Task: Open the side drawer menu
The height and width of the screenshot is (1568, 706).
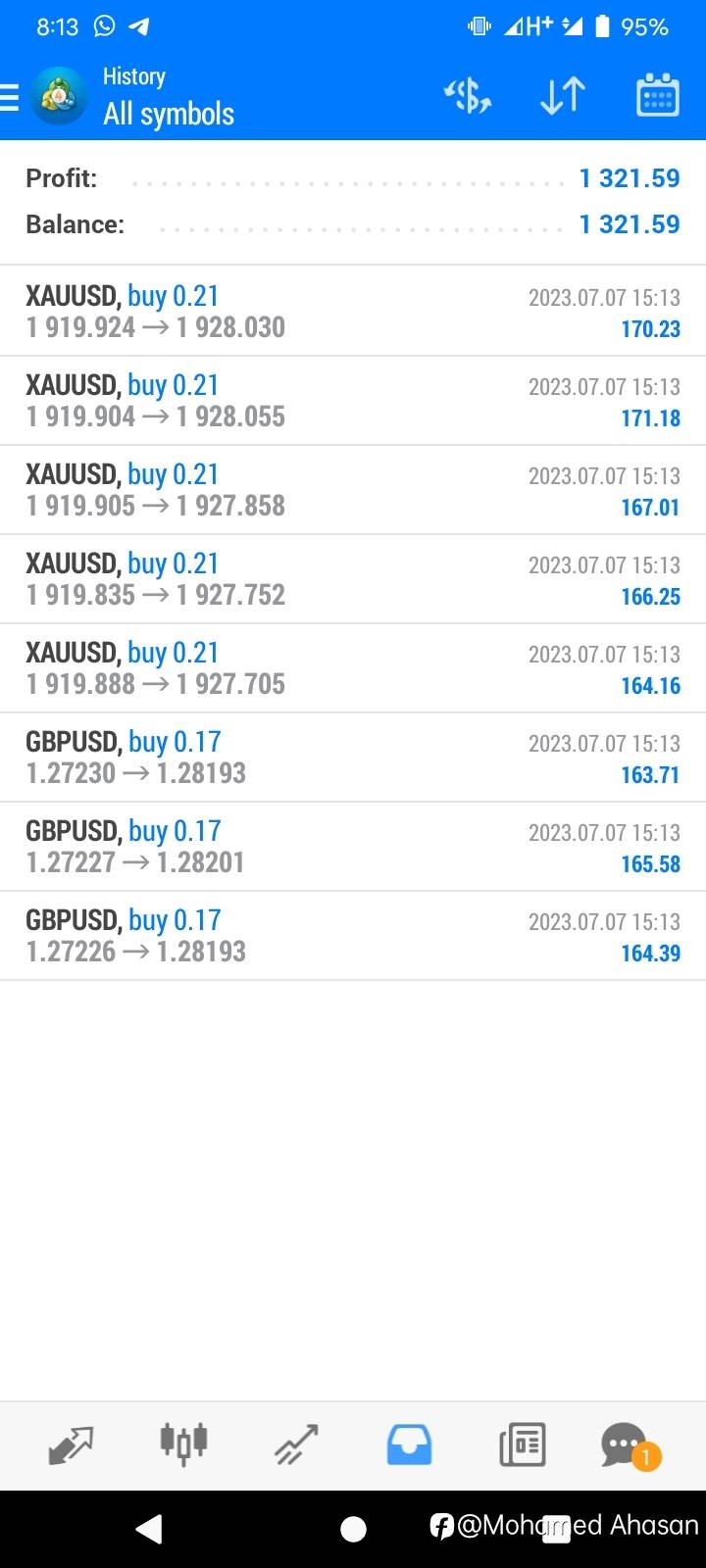Action: click(10, 97)
